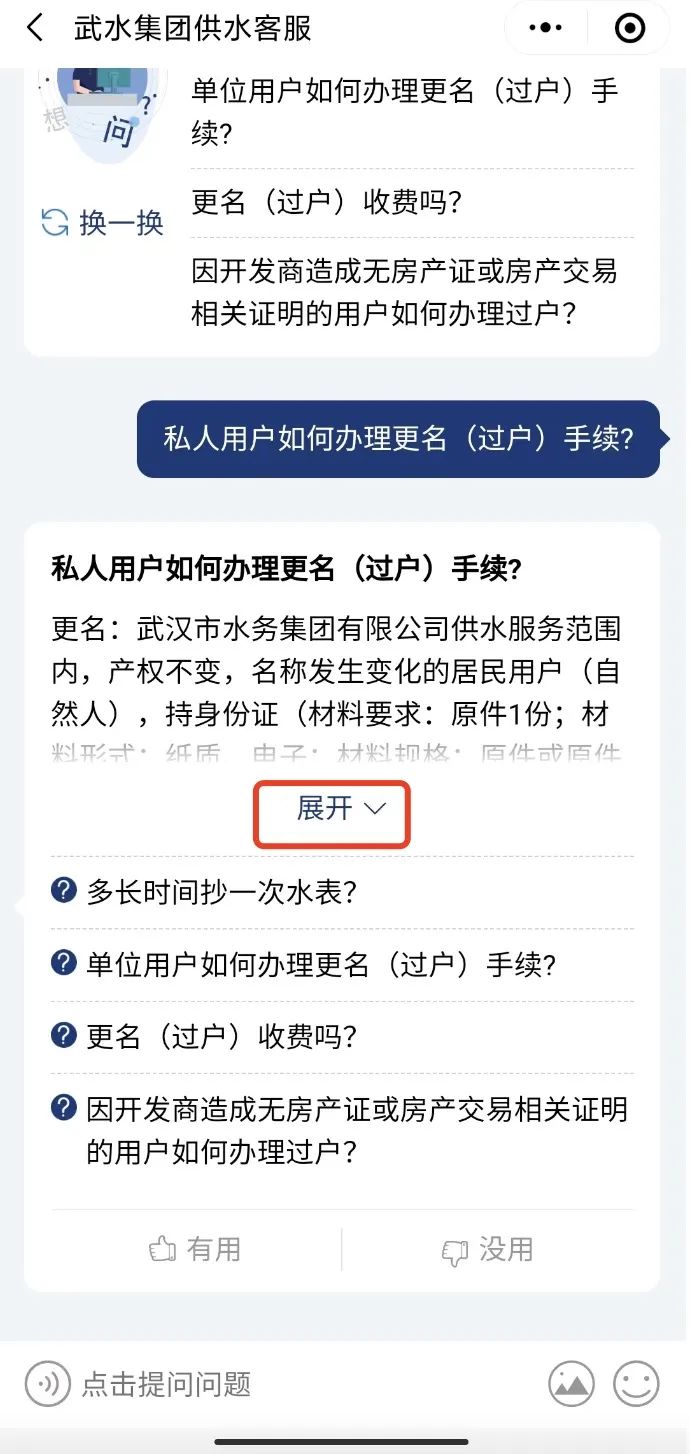Open related question about 无房产证 users 办理过户
This screenshot has height=1454, width=690.
click(355, 1130)
